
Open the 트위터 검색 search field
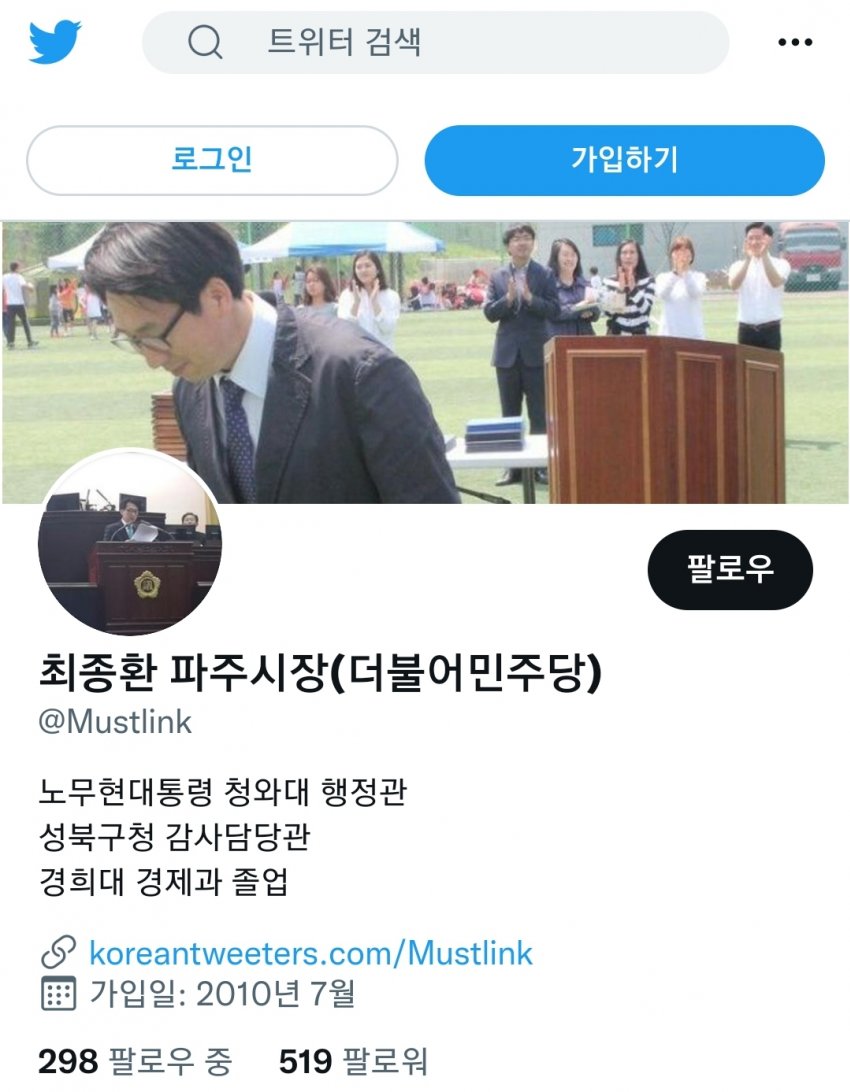pyautogui.click(x=435, y=42)
